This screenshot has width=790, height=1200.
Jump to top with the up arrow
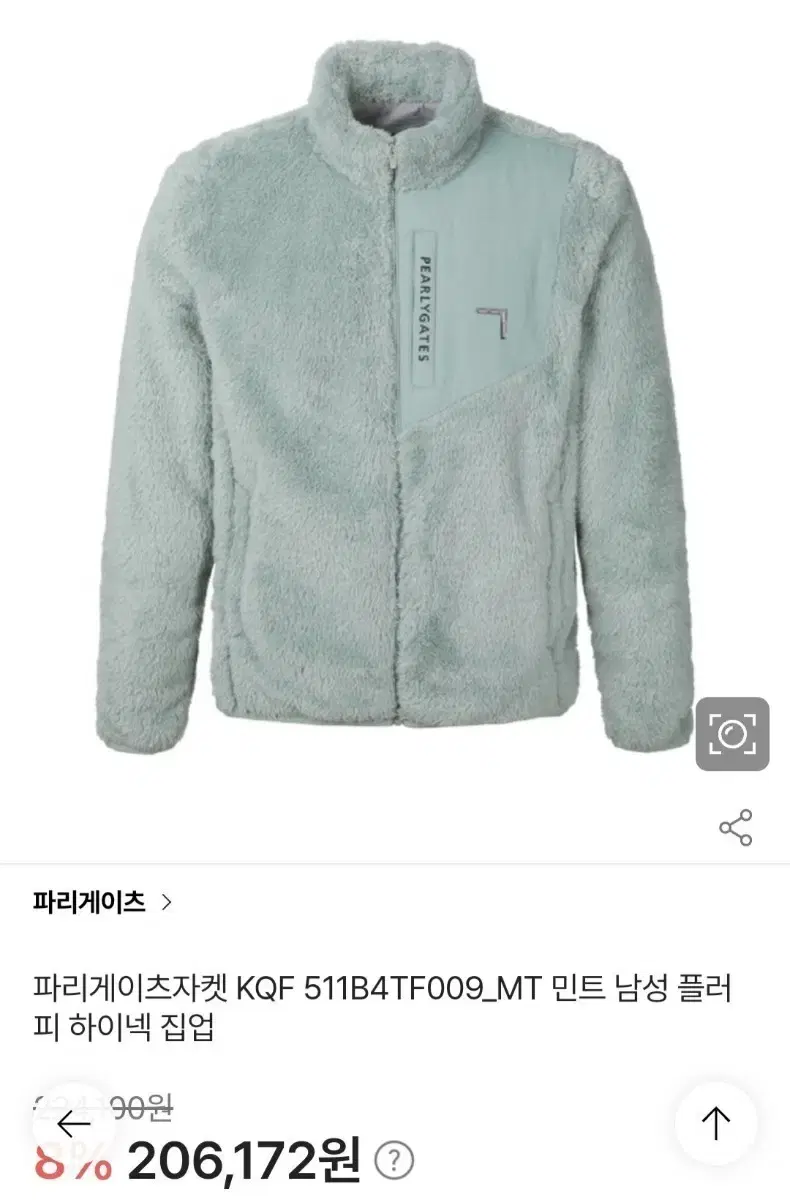click(x=715, y=1124)
